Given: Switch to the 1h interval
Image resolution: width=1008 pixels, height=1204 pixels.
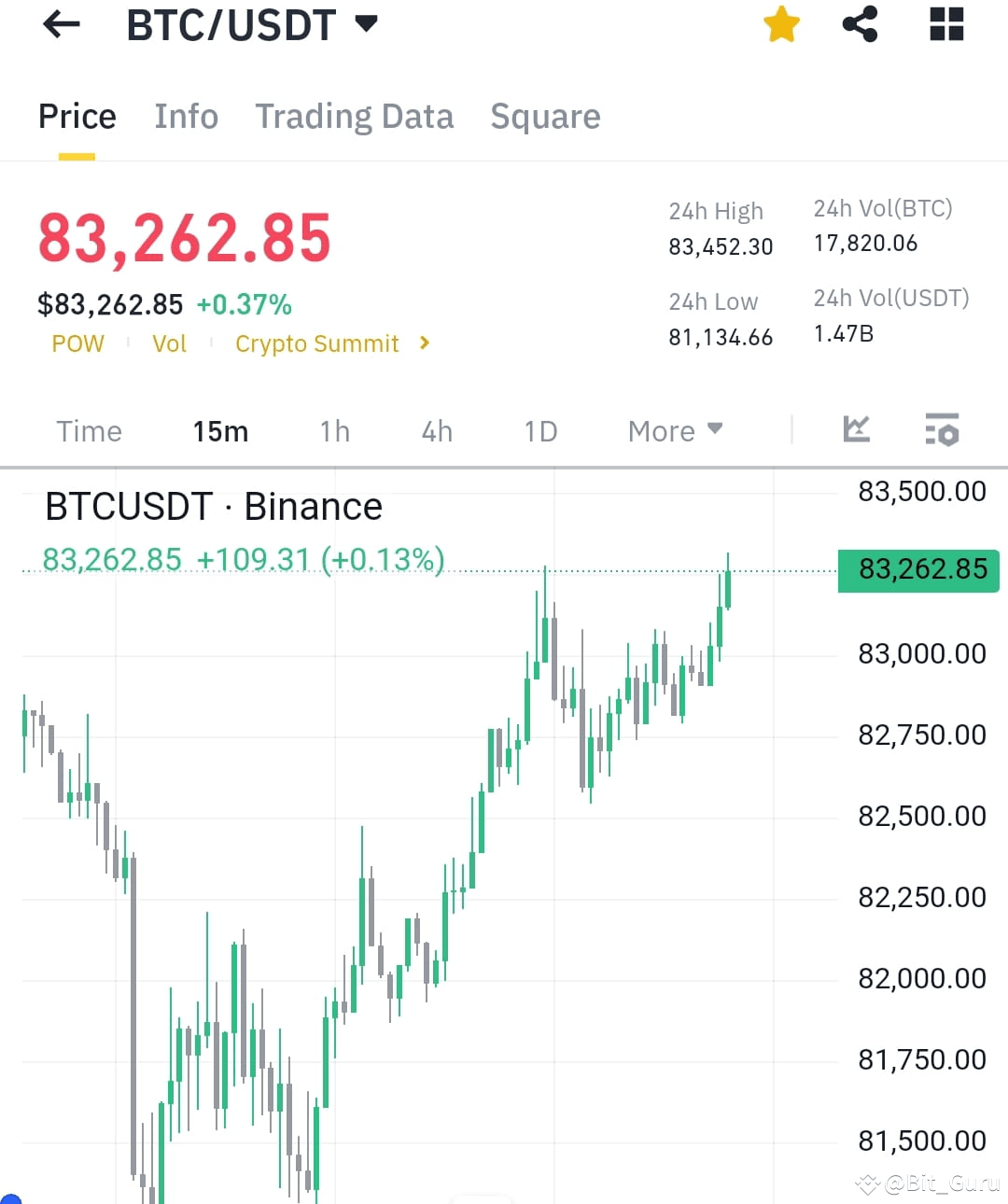Looking at the screenshot, I should pos(334,430).
